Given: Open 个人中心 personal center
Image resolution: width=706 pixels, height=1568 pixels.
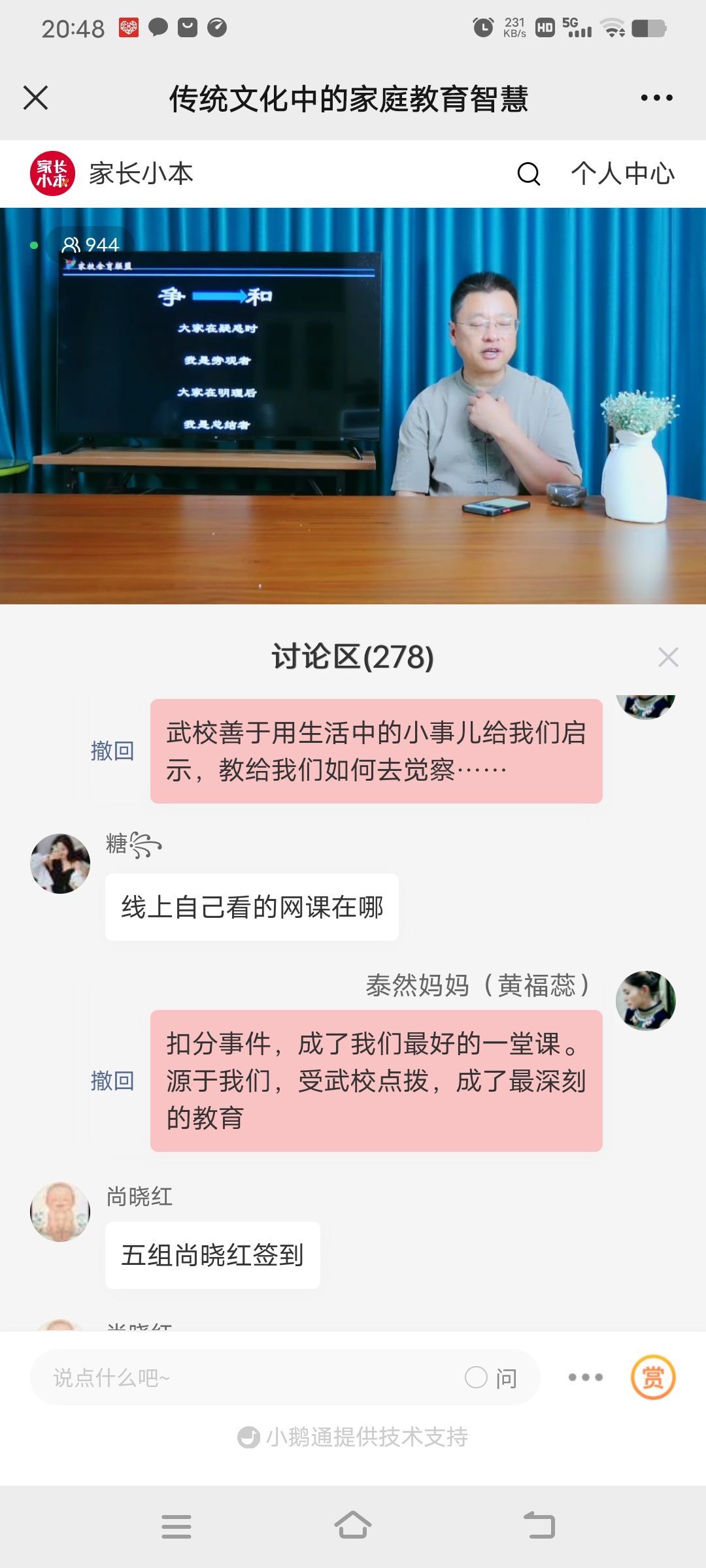Looking at the screenshot, I should pos(622,173).
